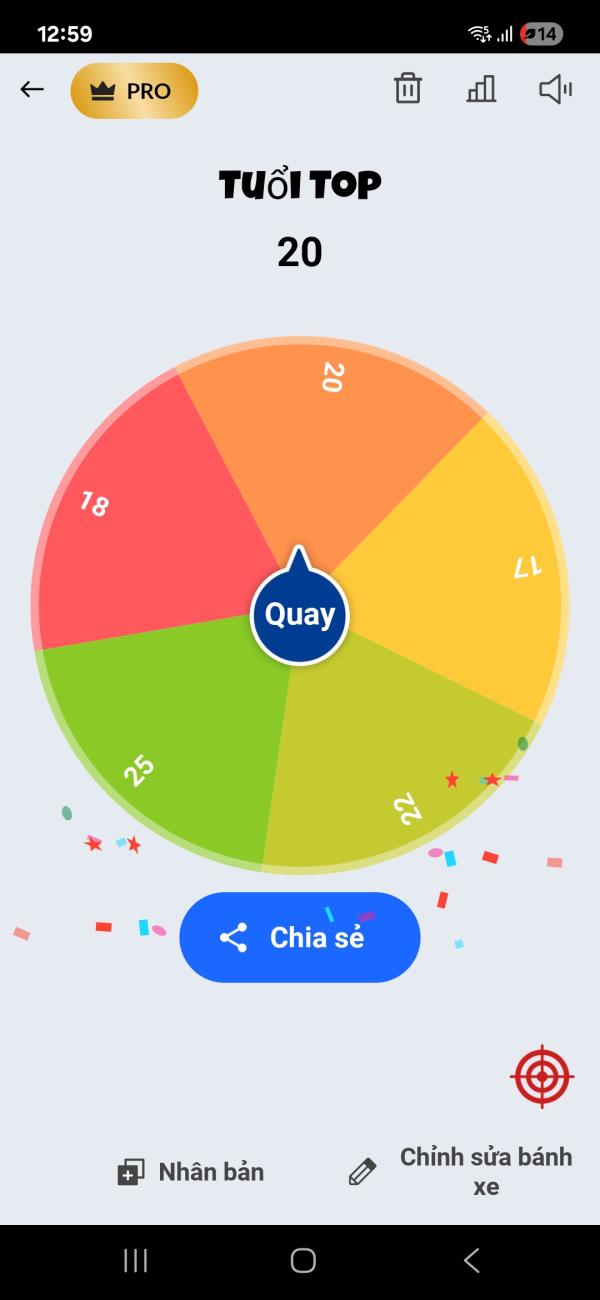Viewport: 600px width, 1300px height.
Task: Open the PRO upgrade badge
Action: pyautogui.click(x=134, y=91)
